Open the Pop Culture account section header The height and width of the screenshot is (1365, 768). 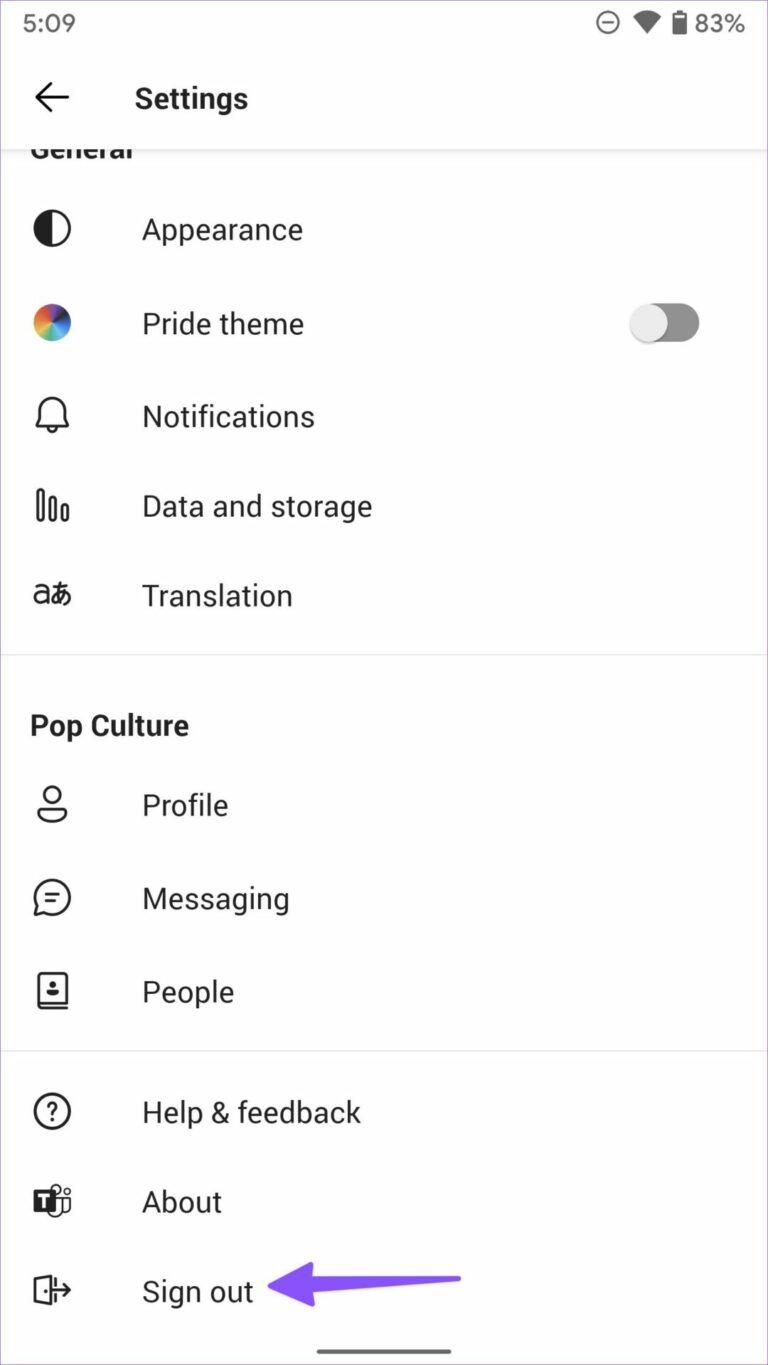(110, 724)
